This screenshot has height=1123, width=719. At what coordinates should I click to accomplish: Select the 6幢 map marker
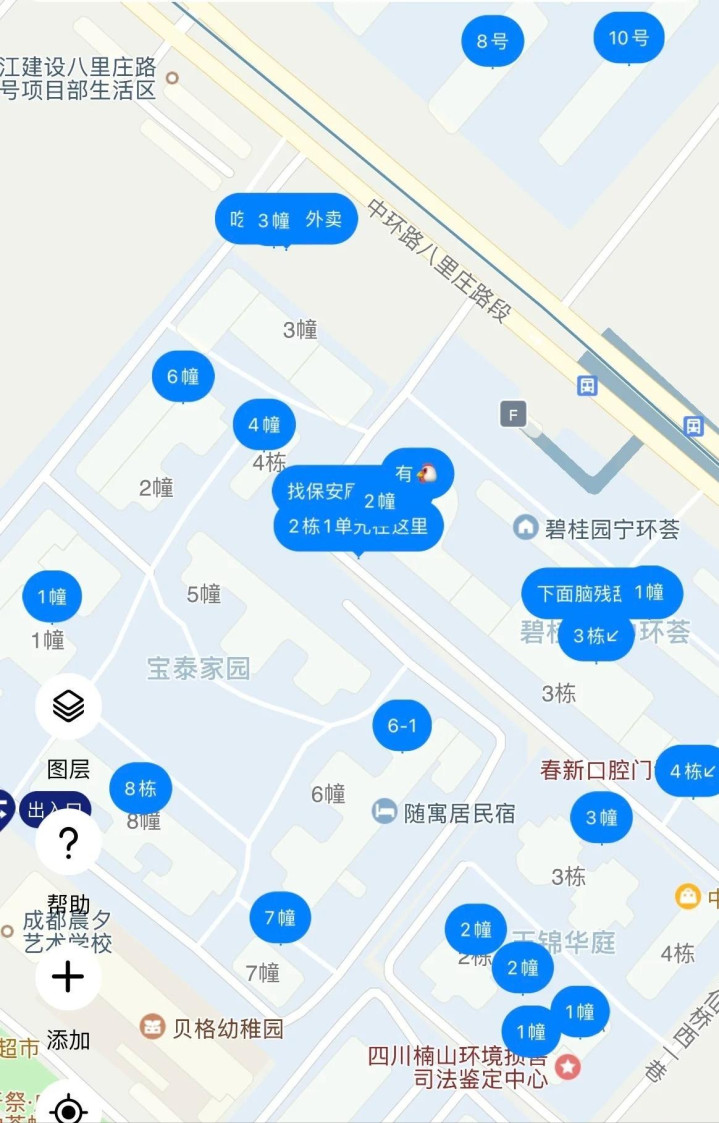click(183, 377)
